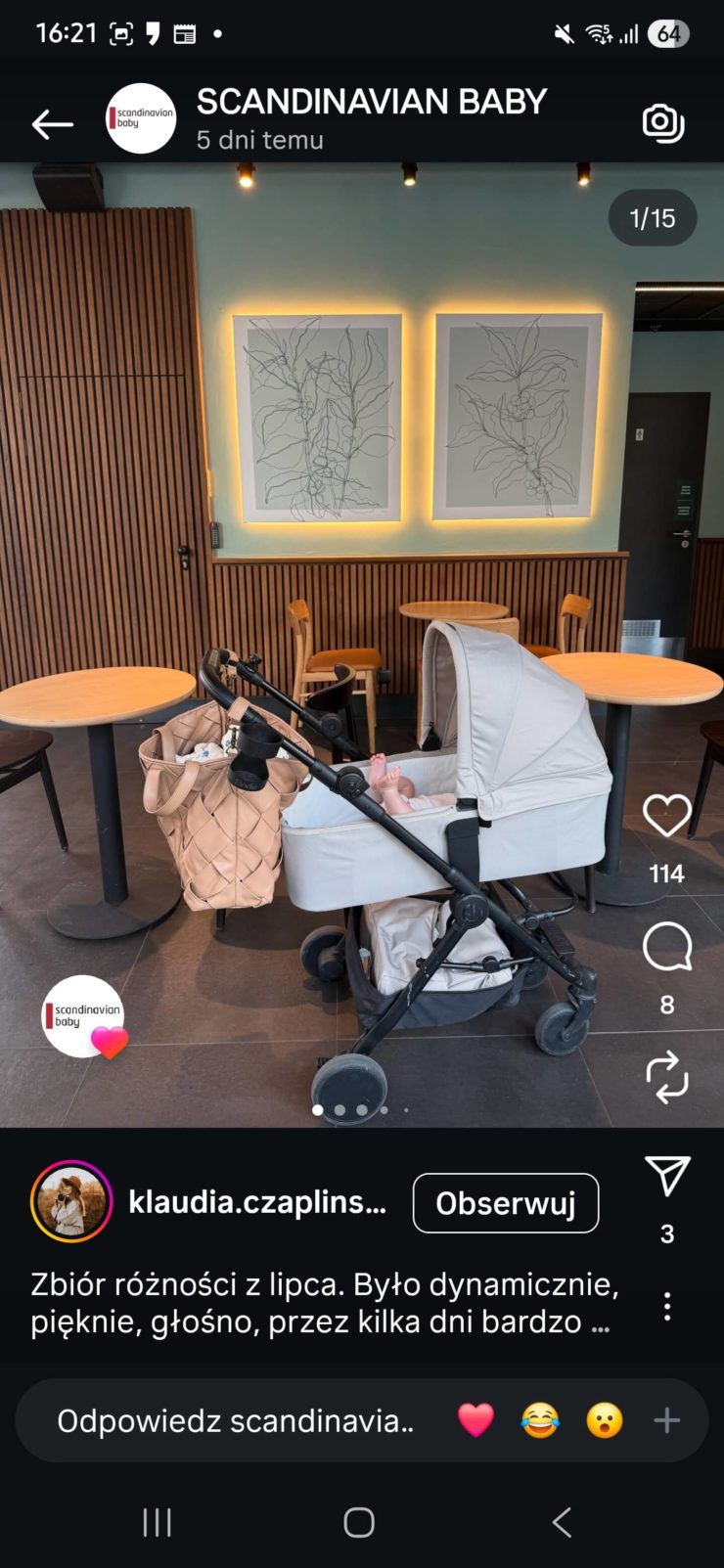
Task: Repost using the arrows loop icon
Action: (x=667, y=1077)
